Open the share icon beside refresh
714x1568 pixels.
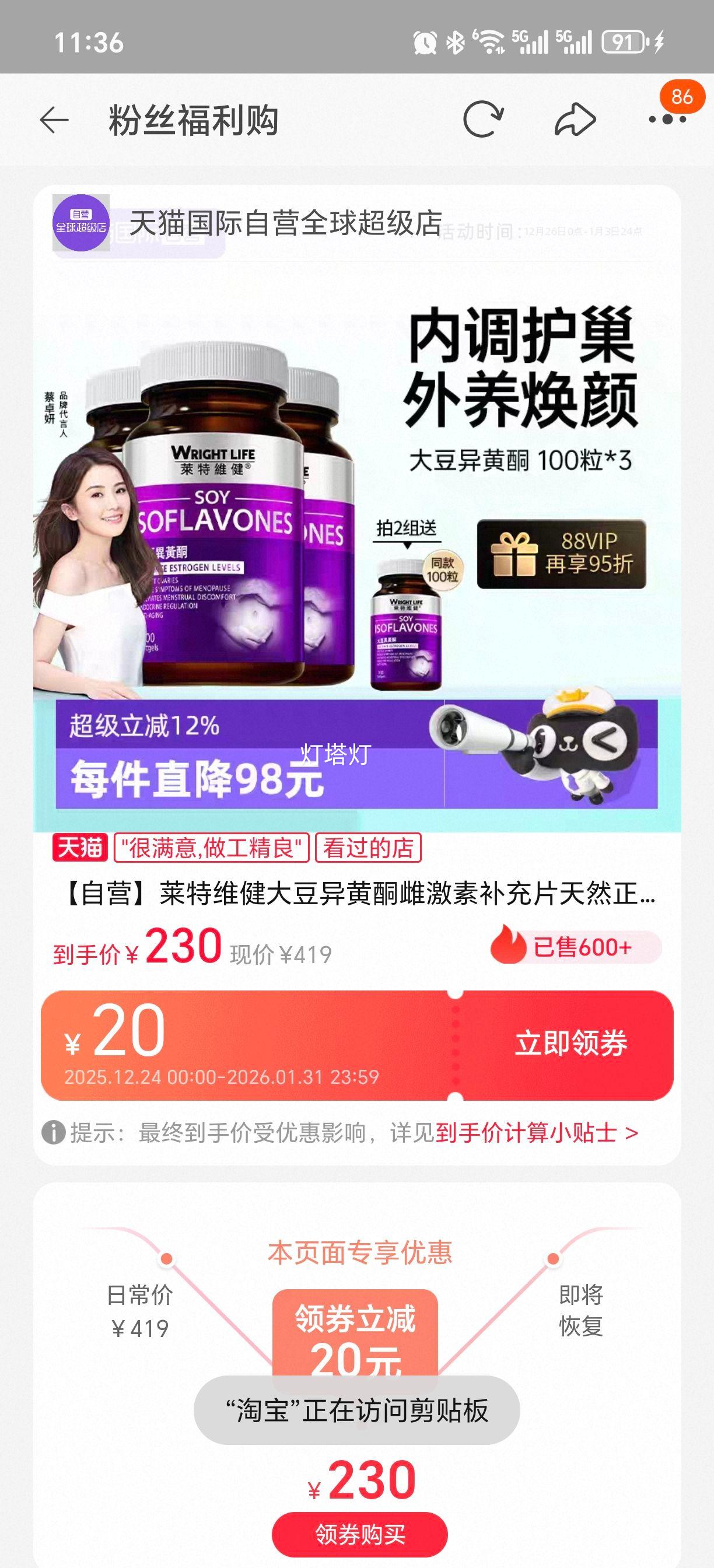click(x=572, y=120)
